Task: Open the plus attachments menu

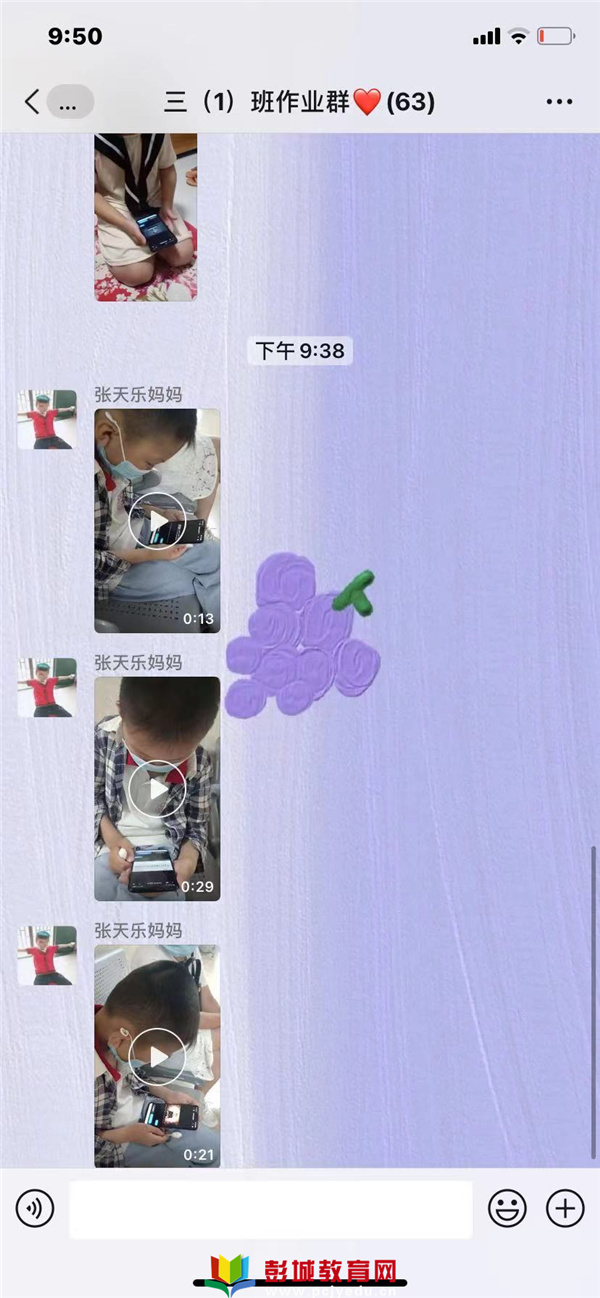Action: pos(565,1209)
